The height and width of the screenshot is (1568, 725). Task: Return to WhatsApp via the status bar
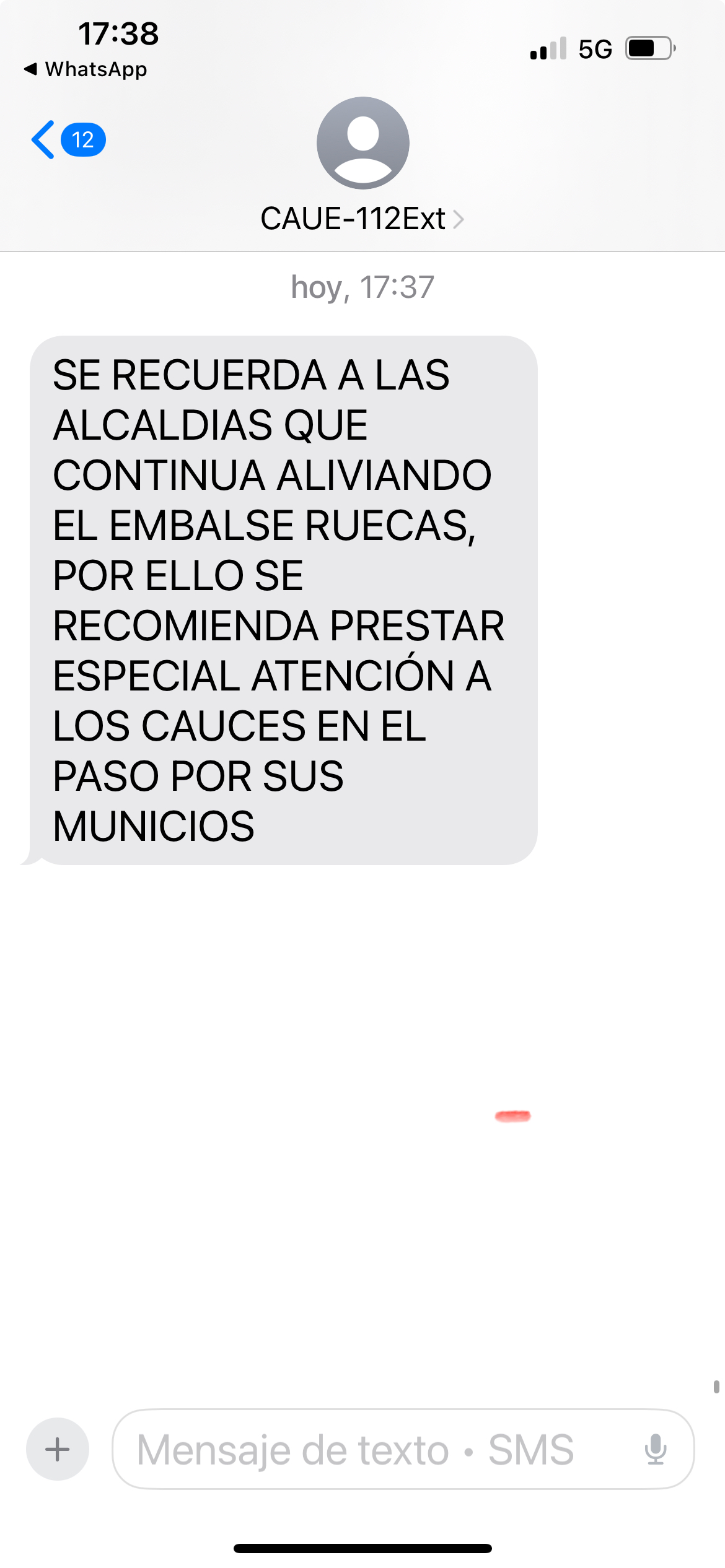tap(86, 69)
